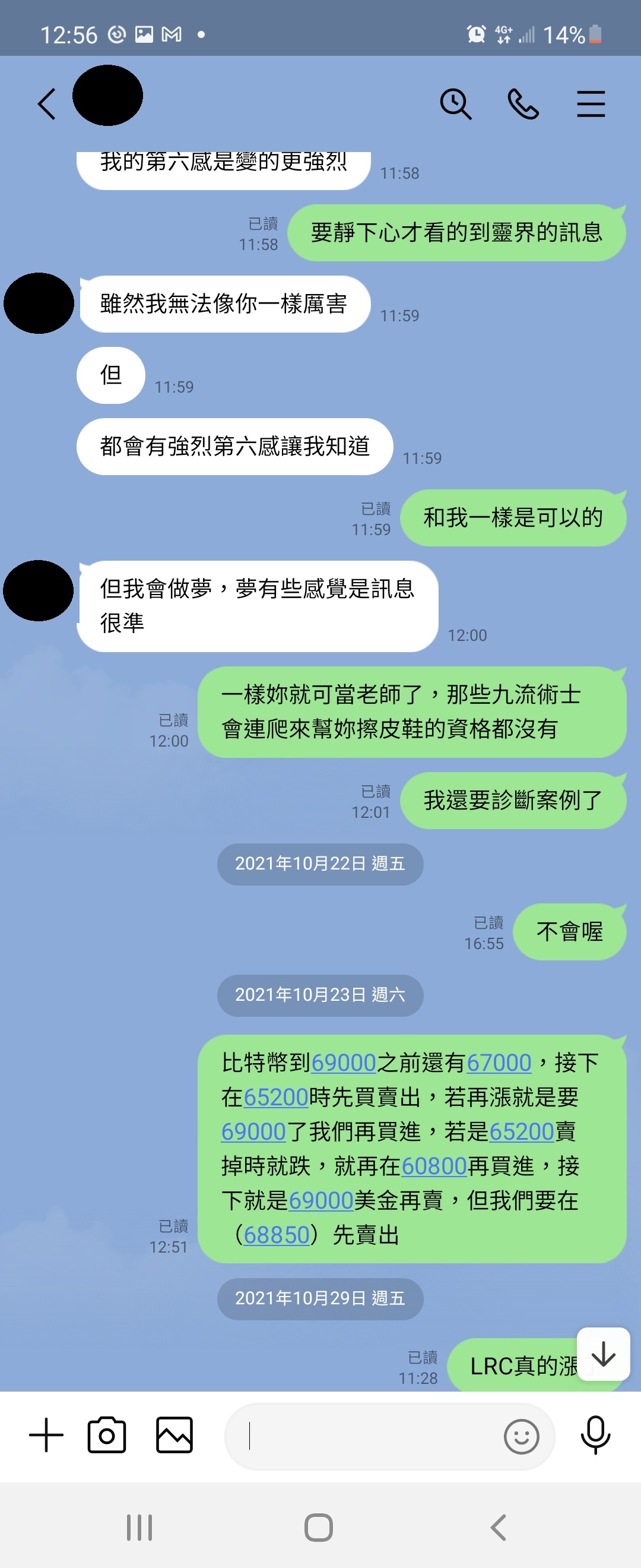Tap the 67000 link in message
641x1568 pixels.
[x=499, y=1063]
